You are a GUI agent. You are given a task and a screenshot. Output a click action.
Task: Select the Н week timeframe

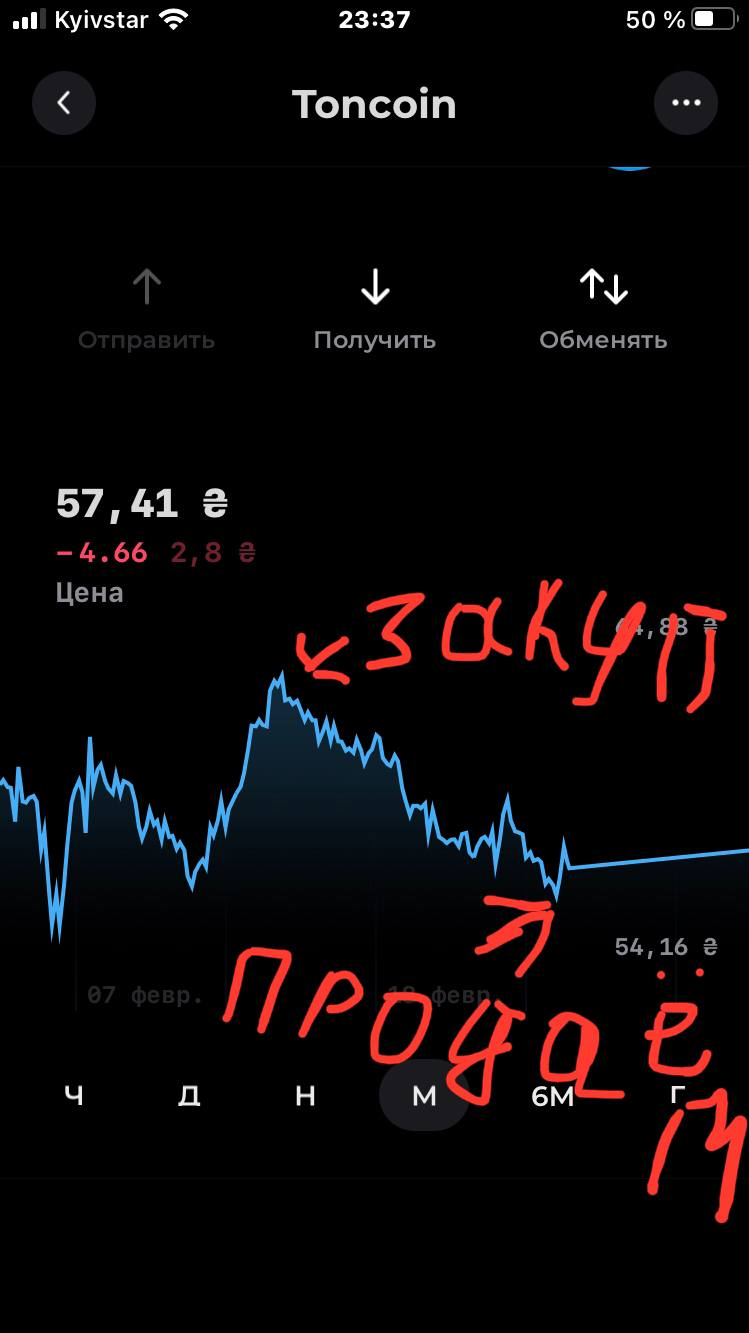tap(305, 1095)
